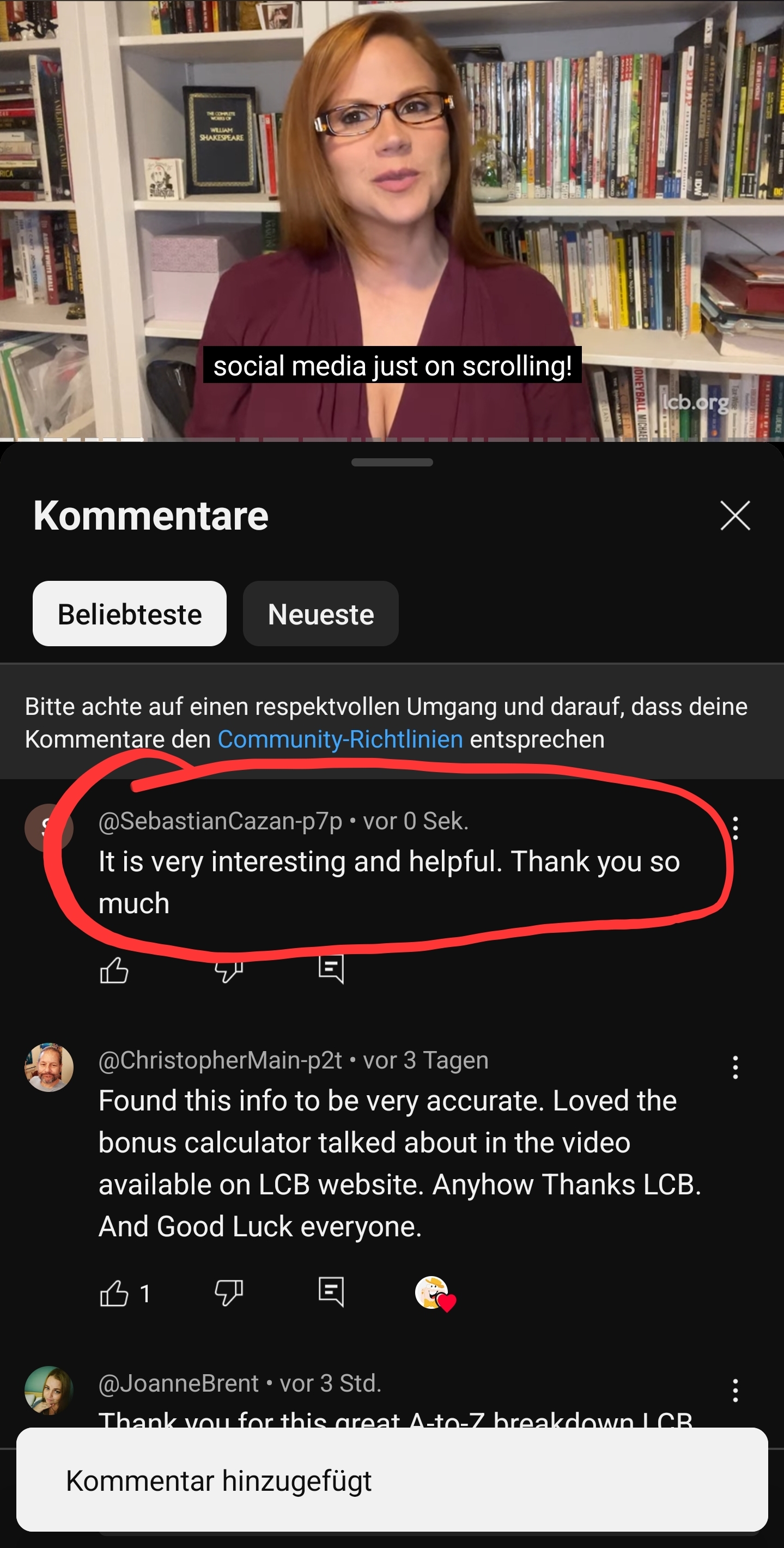Open options for @JoanneBrent's comment
Image resolution: width=784 pixels, height=1548 pixels.
[736, 1390]
